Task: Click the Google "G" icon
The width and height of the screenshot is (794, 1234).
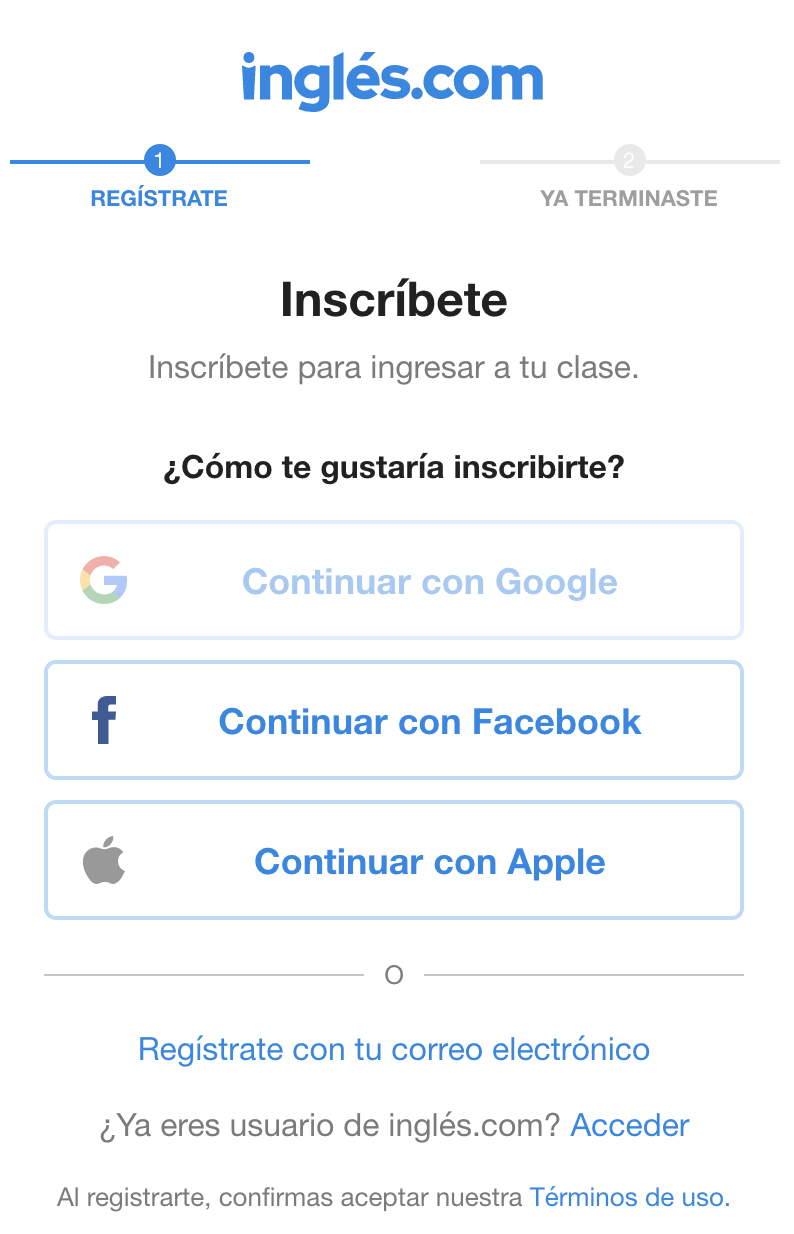Action: coord(103,580)
